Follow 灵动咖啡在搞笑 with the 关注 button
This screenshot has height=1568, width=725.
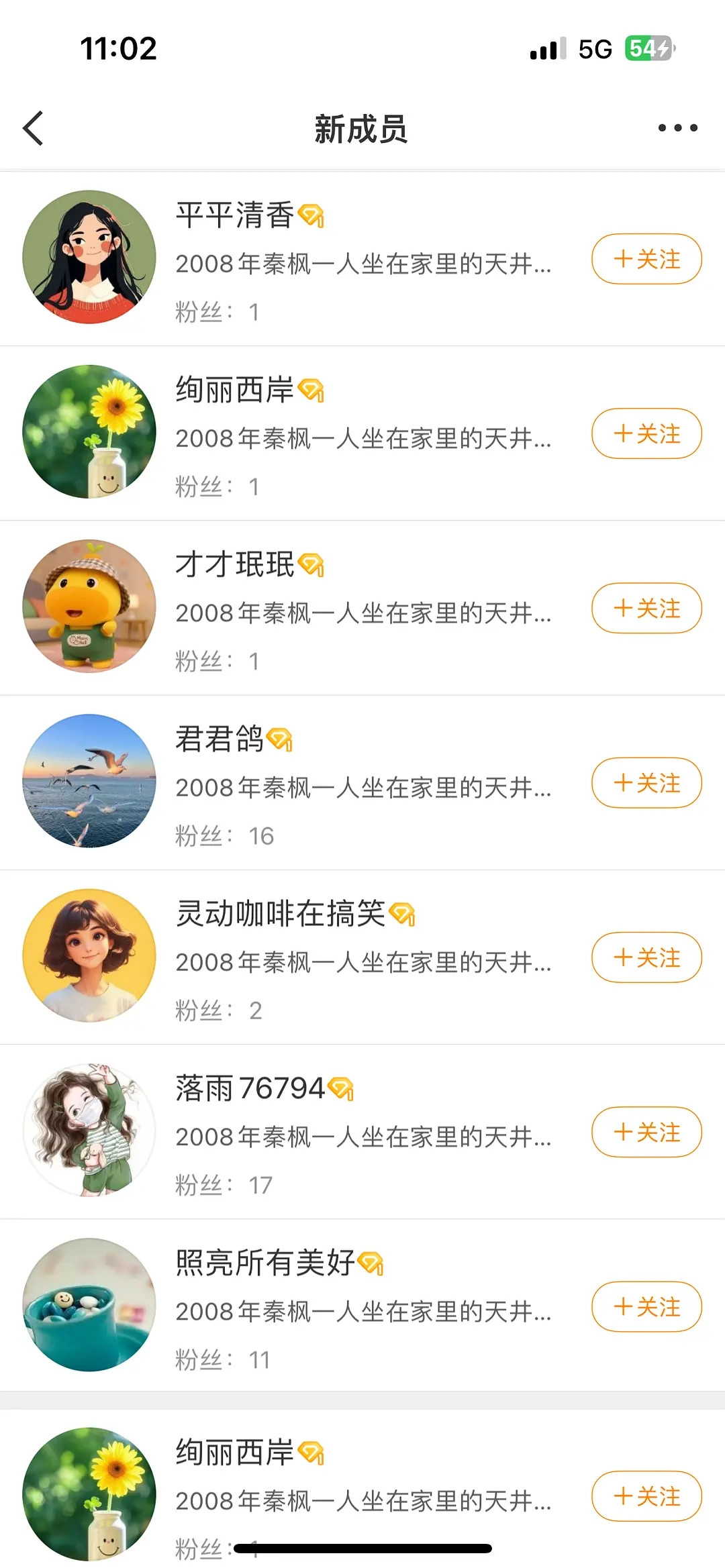coord(646,957)
